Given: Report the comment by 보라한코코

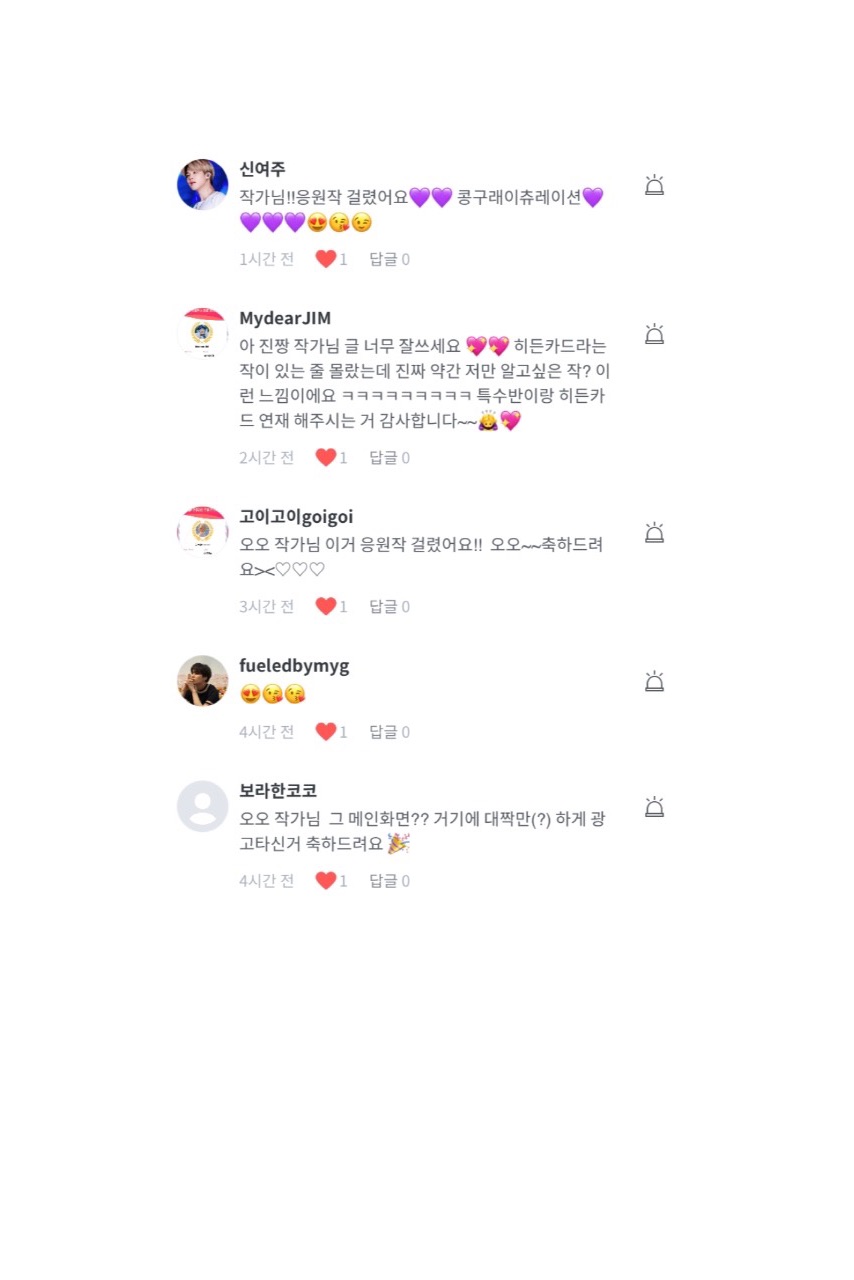Looking at the screenshot, I should [x=654, y=806].
